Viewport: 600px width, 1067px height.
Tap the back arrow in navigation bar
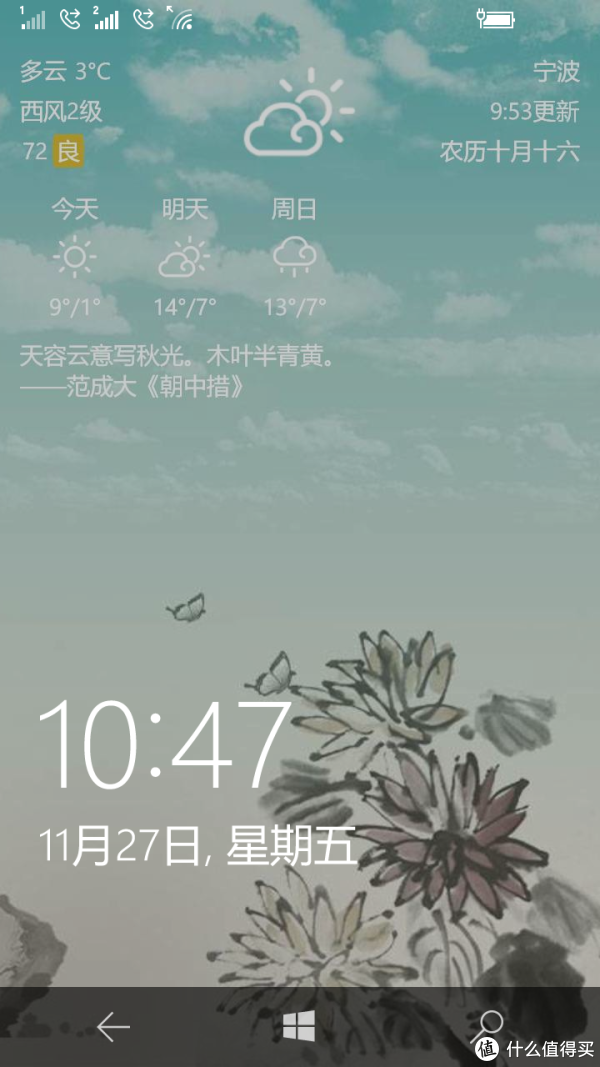pos(113,1027)
